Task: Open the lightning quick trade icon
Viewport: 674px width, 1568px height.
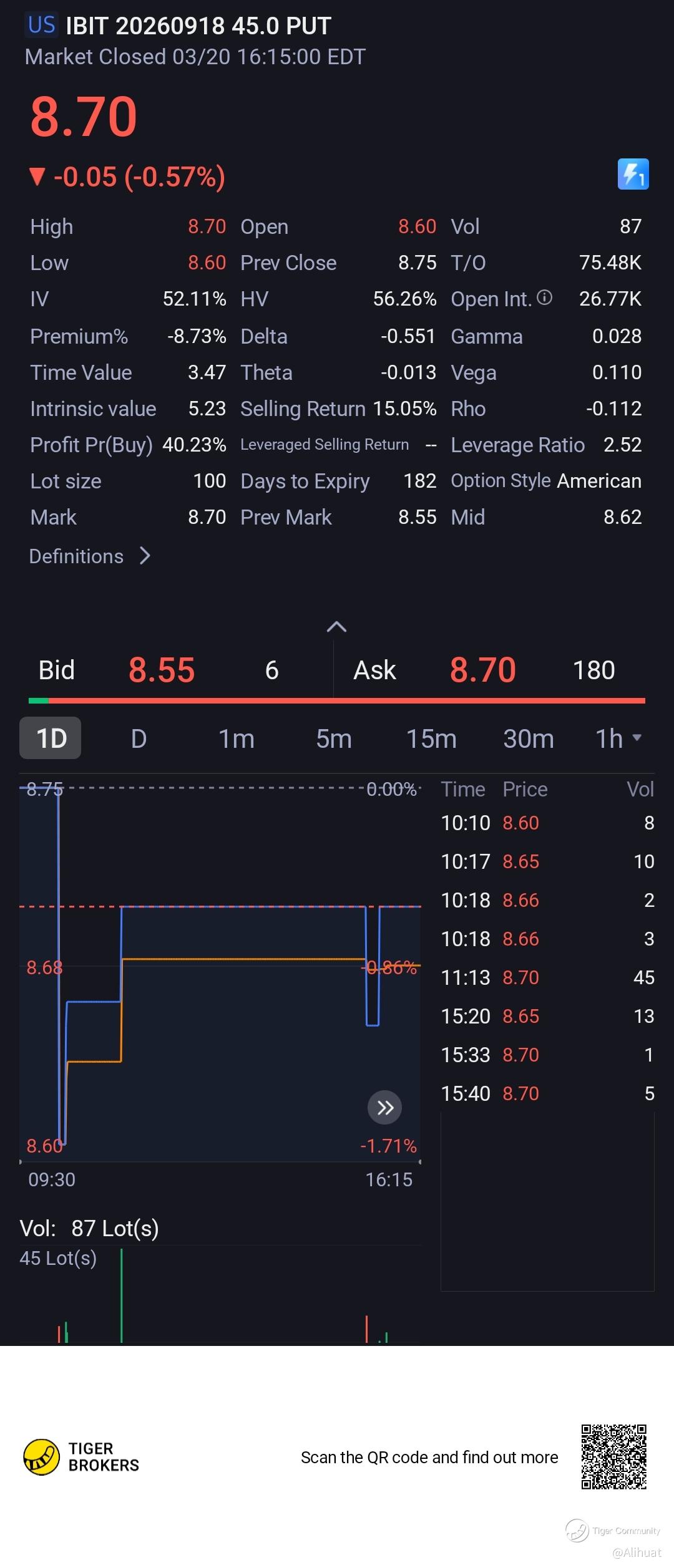Action: (633, 174)
